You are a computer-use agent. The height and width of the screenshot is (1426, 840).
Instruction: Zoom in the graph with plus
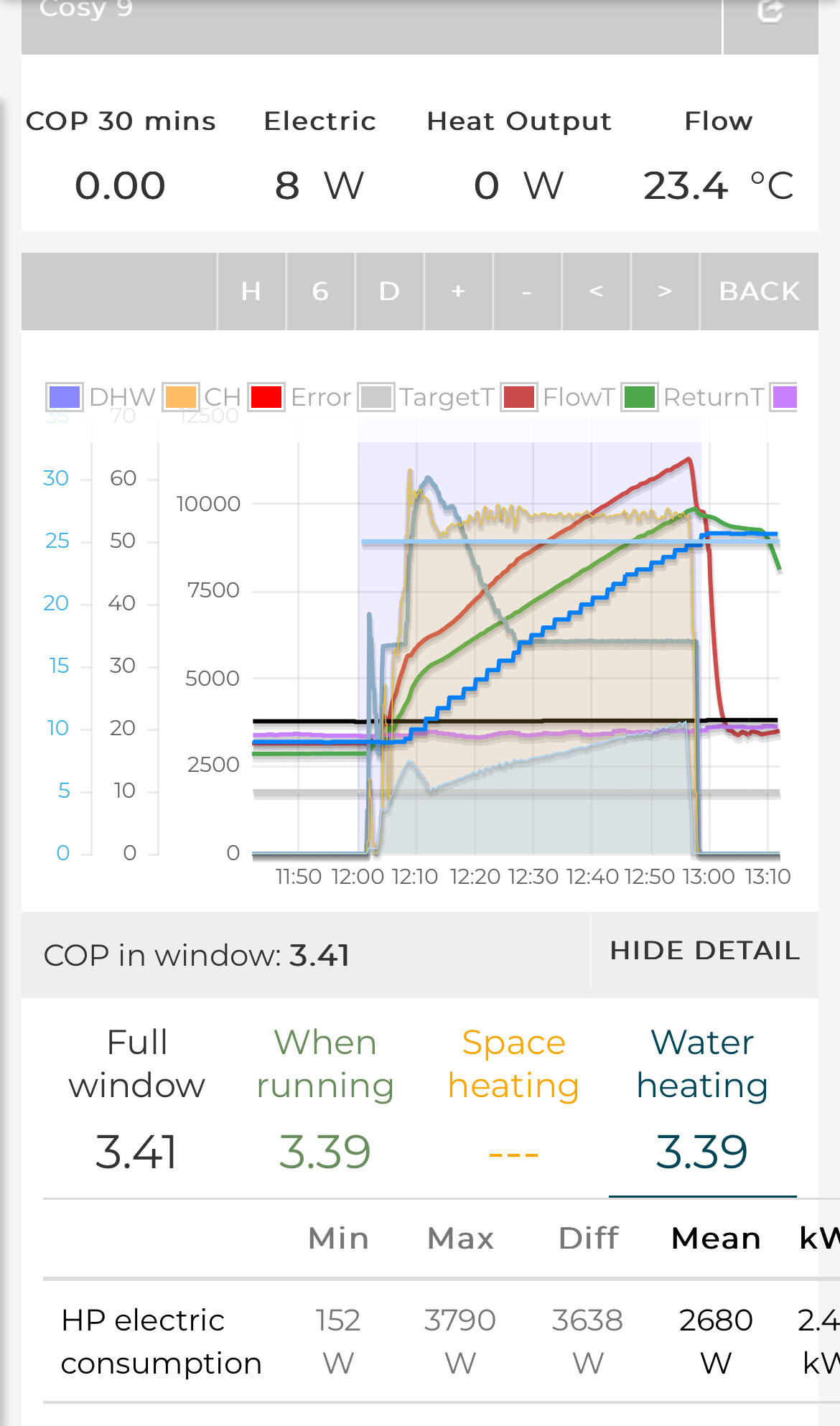click(x=458, y=292)
